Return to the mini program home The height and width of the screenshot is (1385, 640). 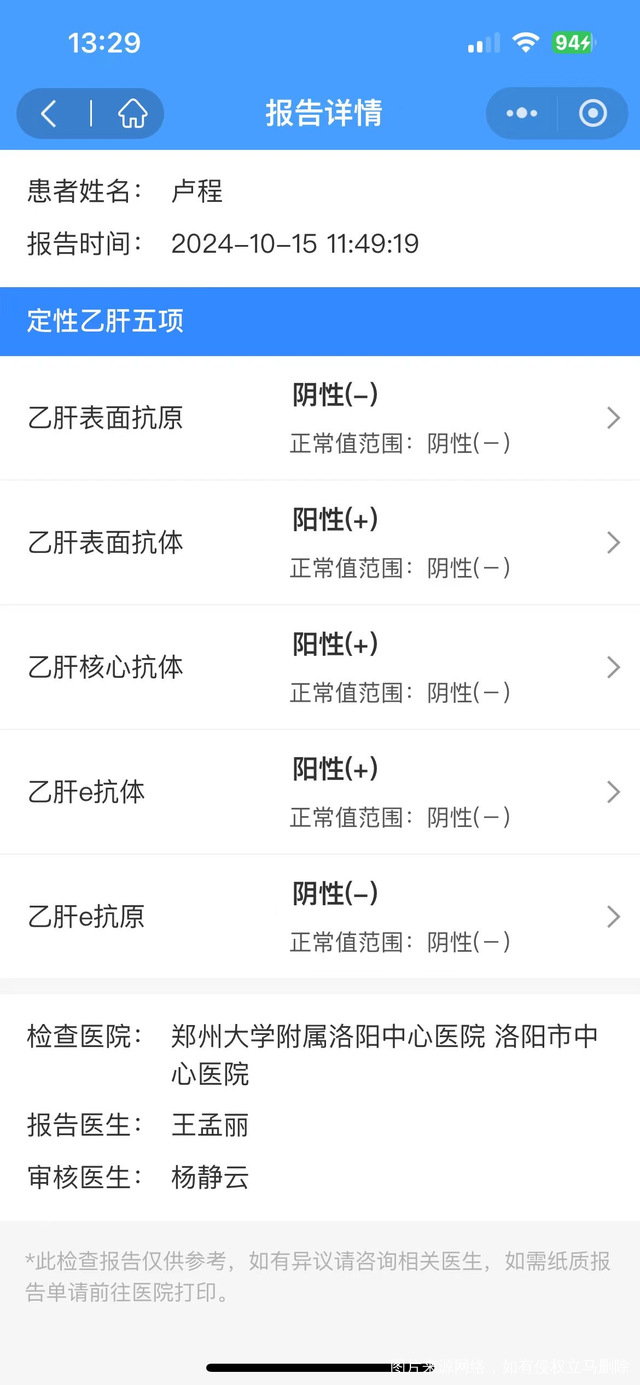point(132,114)
